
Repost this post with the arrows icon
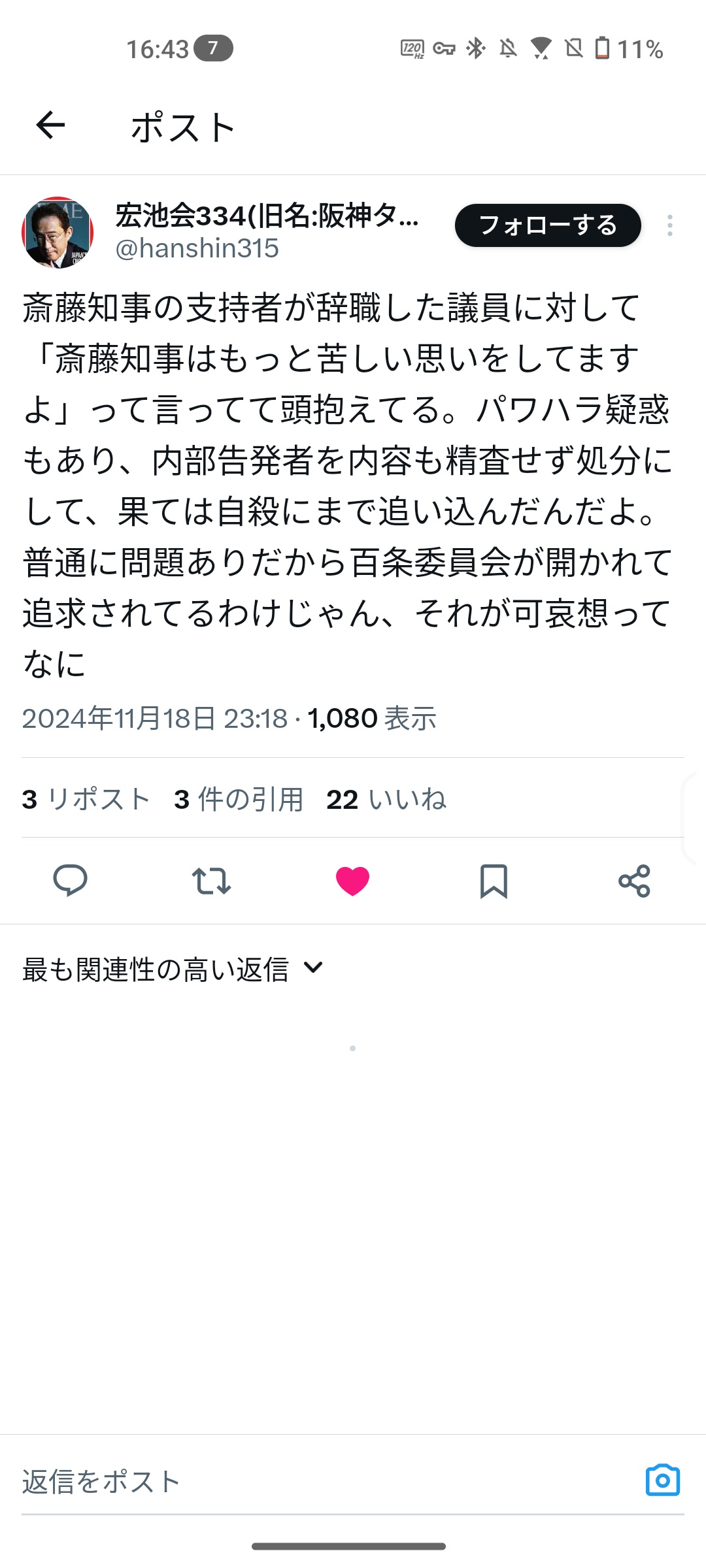click(211, 881)
